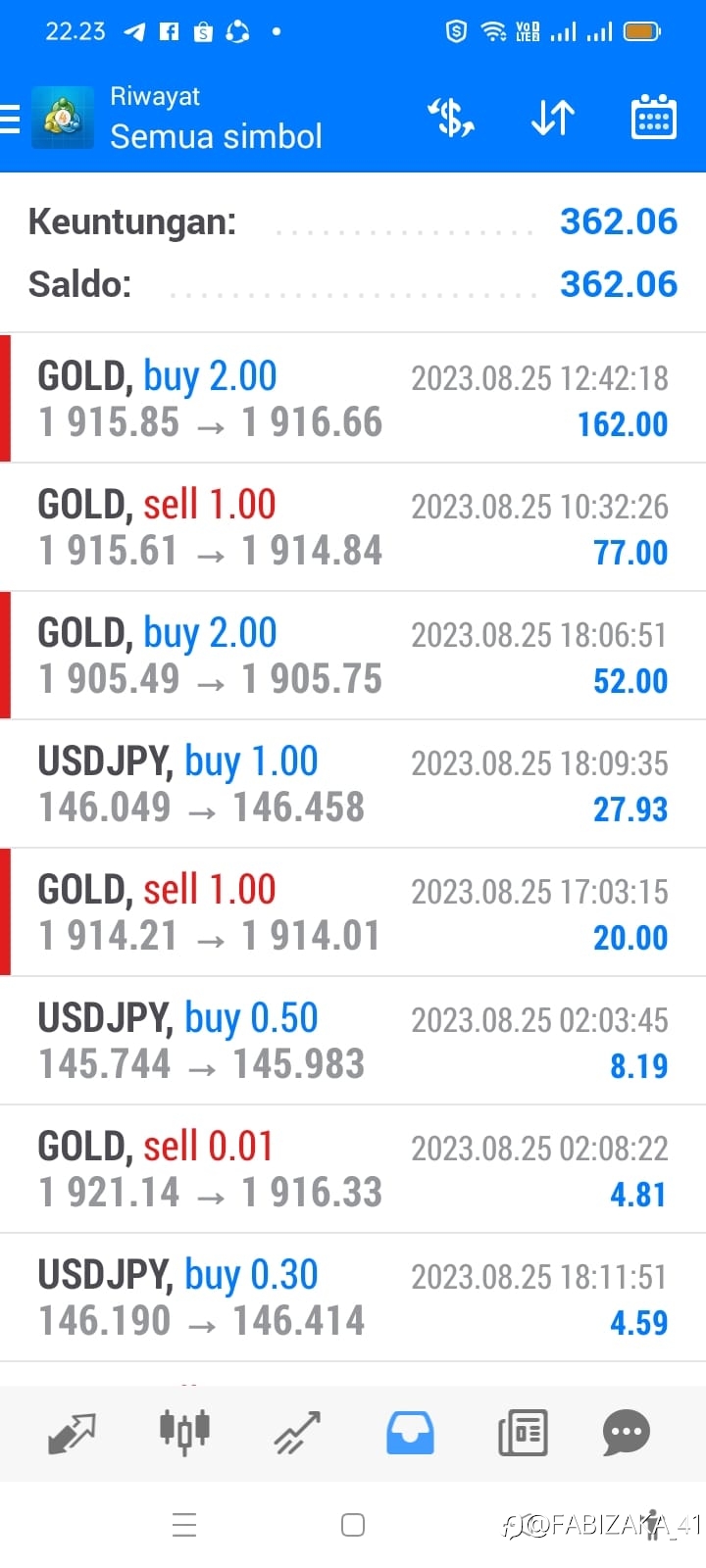Open the USDJPY buy 0.30 trade entry

point(353,1298)
